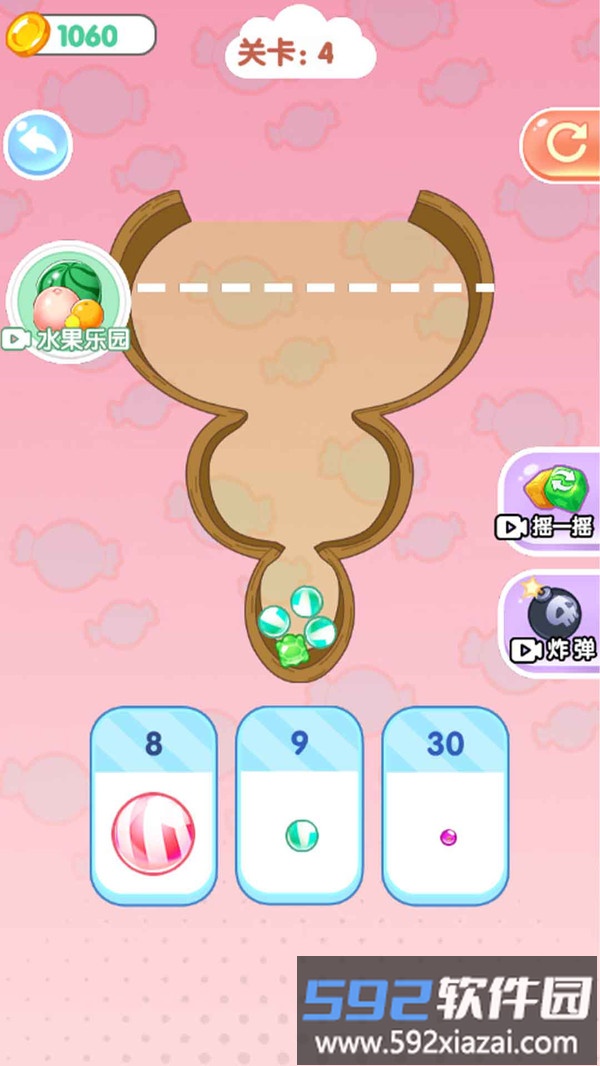600x1066 pixels.
Task: Select the small purple ball card numbered 30
Action: click(446, 805)
